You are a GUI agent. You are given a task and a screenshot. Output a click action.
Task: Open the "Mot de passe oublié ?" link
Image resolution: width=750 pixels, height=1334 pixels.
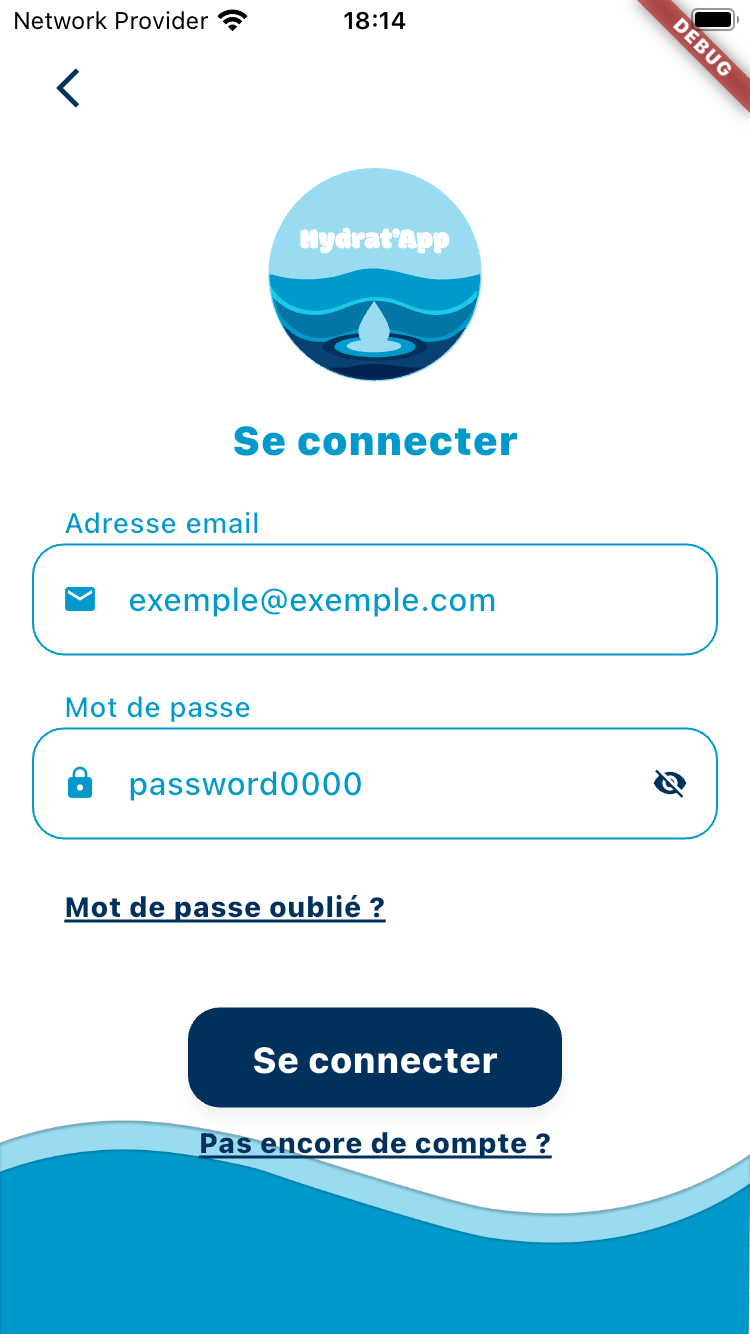click(x=225, y=907)
